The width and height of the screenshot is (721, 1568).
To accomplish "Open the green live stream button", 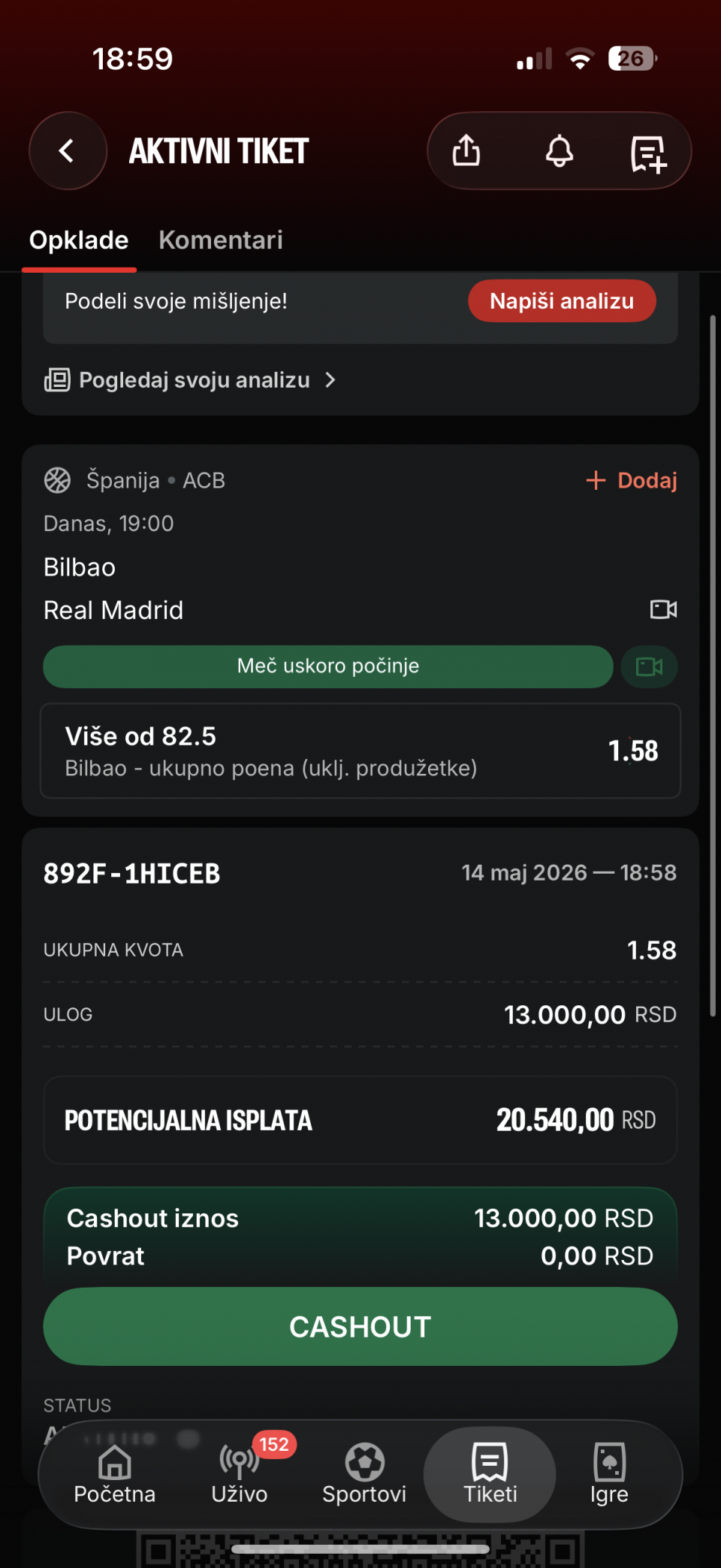I will coord(649,666).
